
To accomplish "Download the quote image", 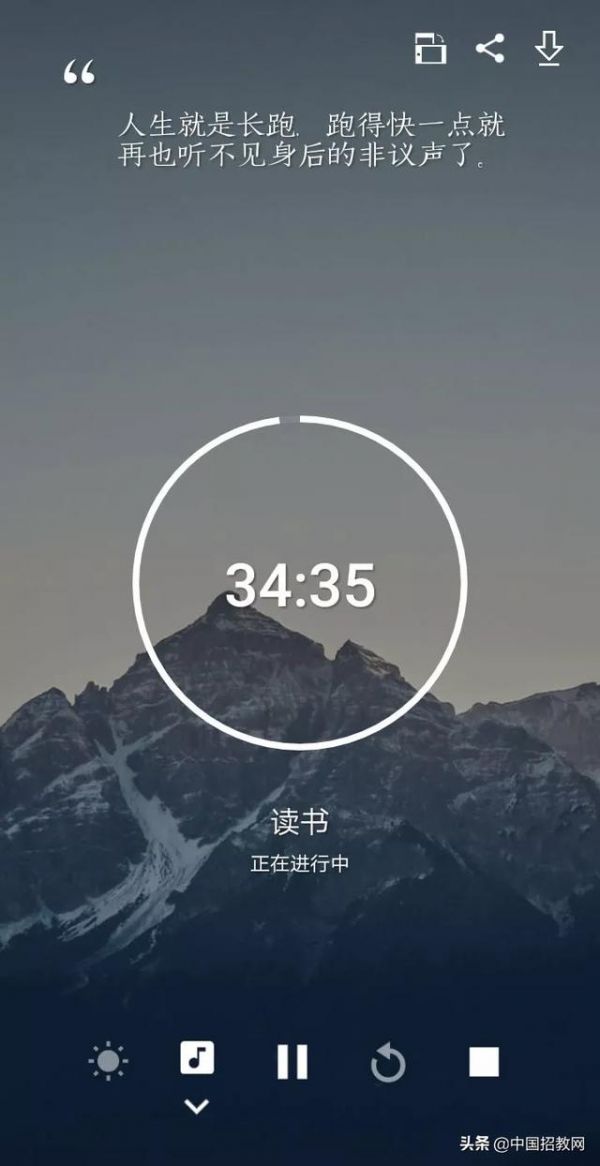I will pyautogui.click(x=549, y=48).
